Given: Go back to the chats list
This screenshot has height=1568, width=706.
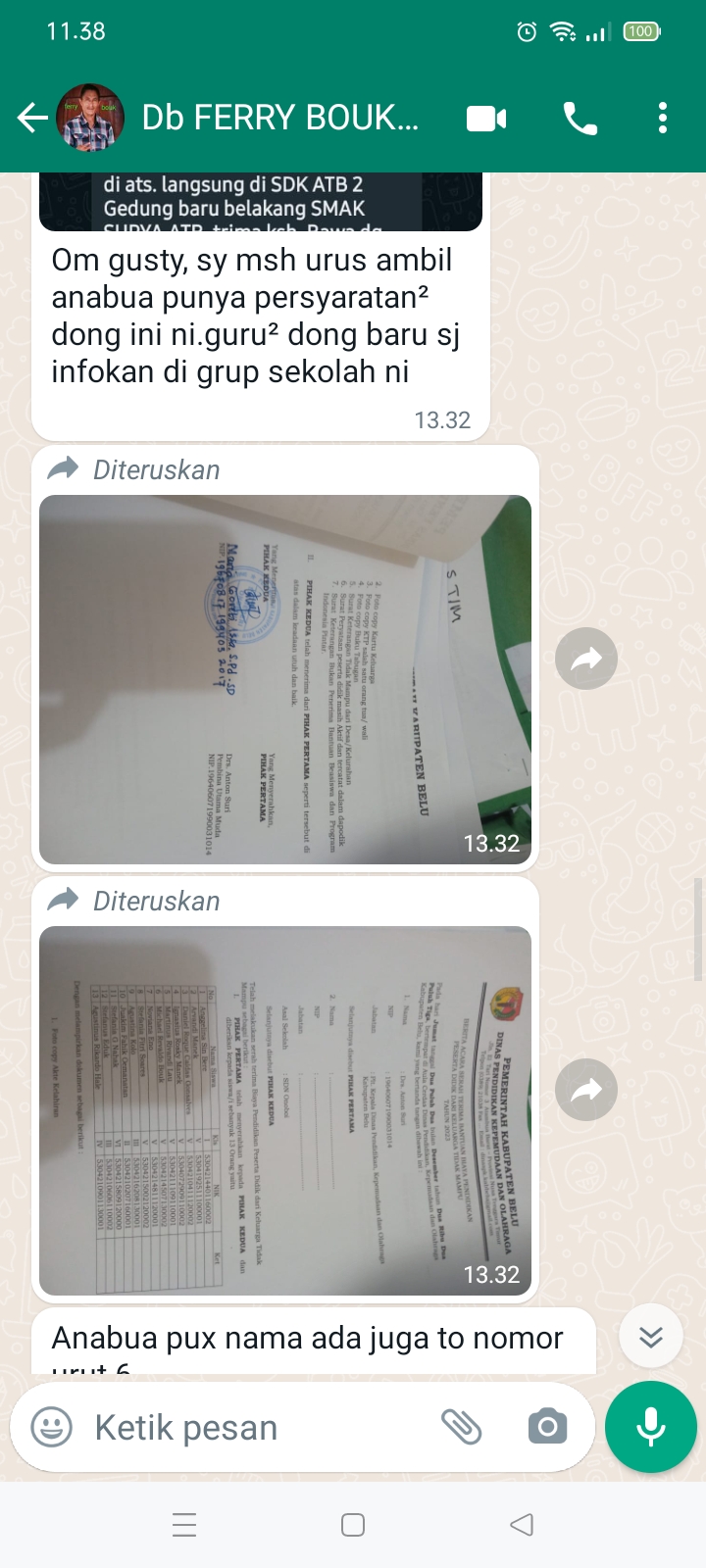Looking at the screenshot, I should click(32, 119).
